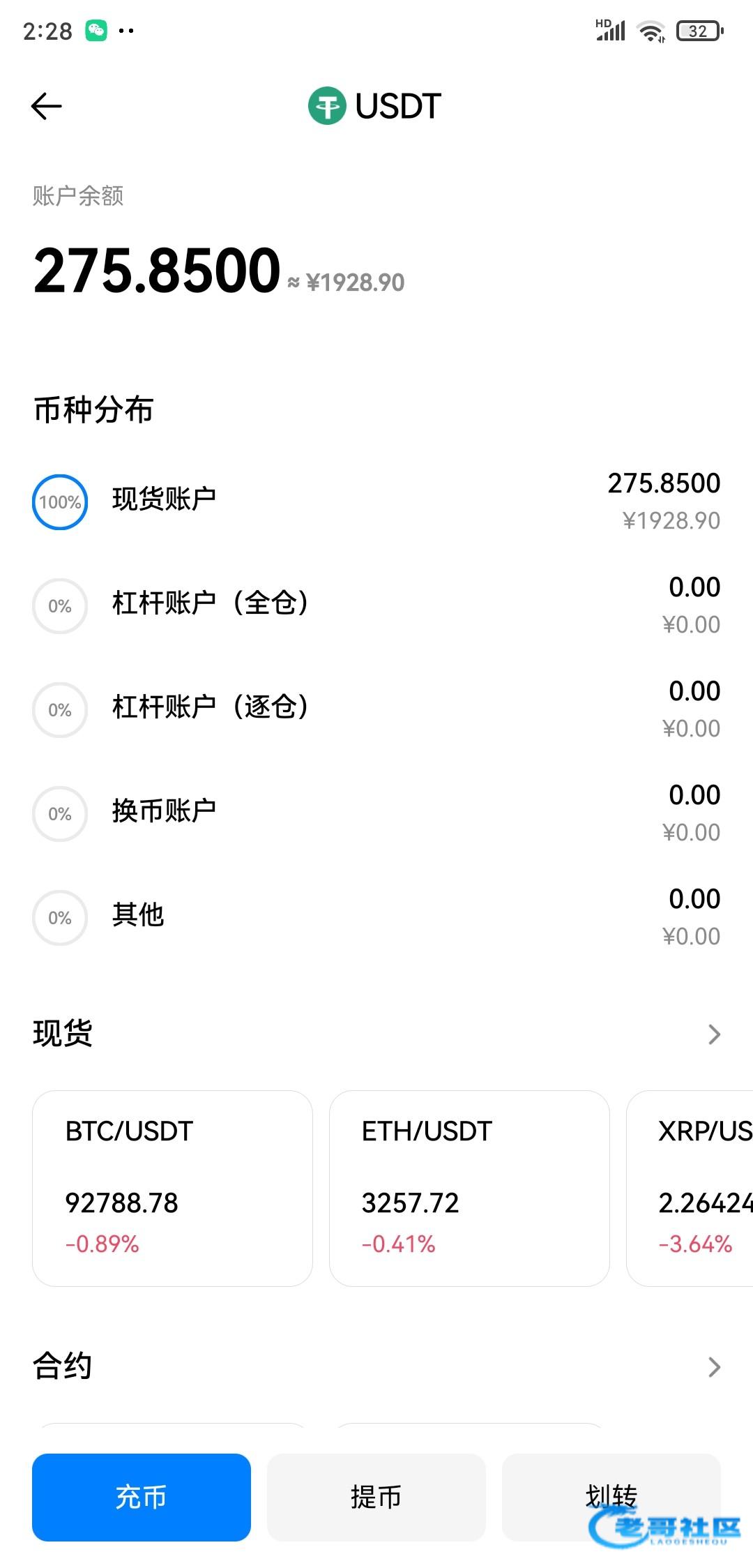753x1568 pixels.
Task: Open the 杠杆账户（全仓）row
Action: [376, 605]
